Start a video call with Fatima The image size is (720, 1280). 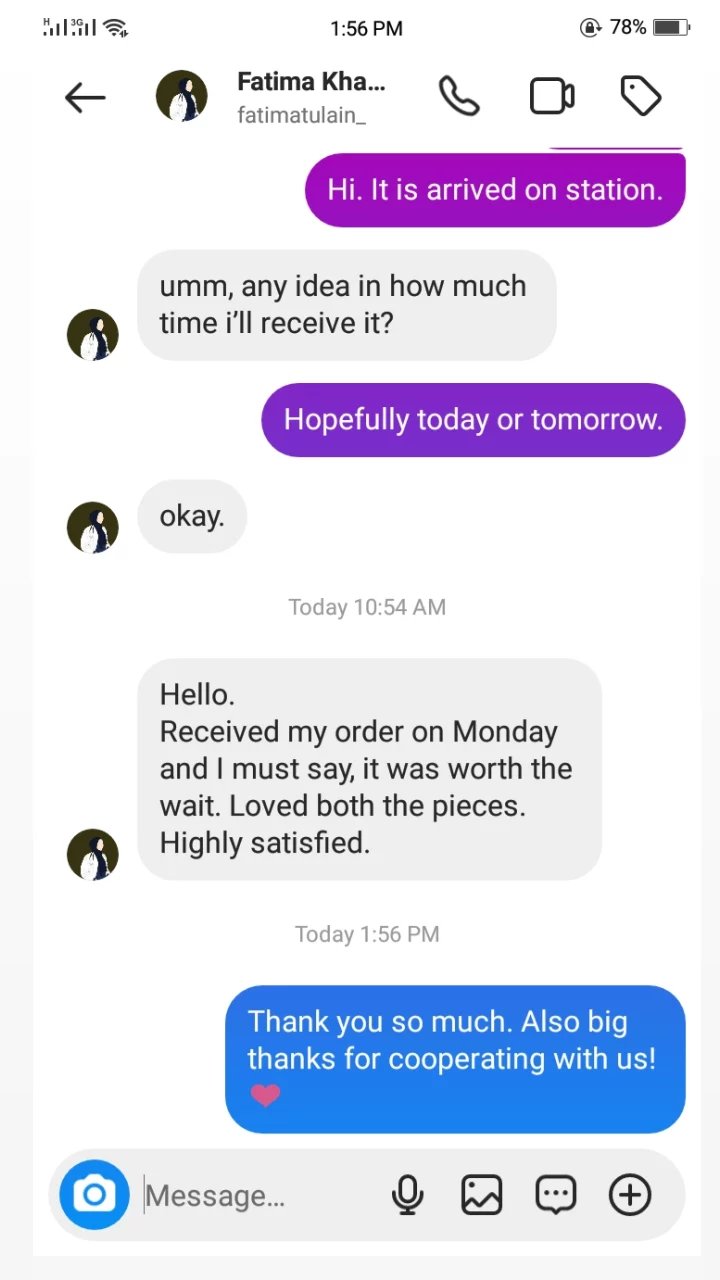tap(551, 97)
